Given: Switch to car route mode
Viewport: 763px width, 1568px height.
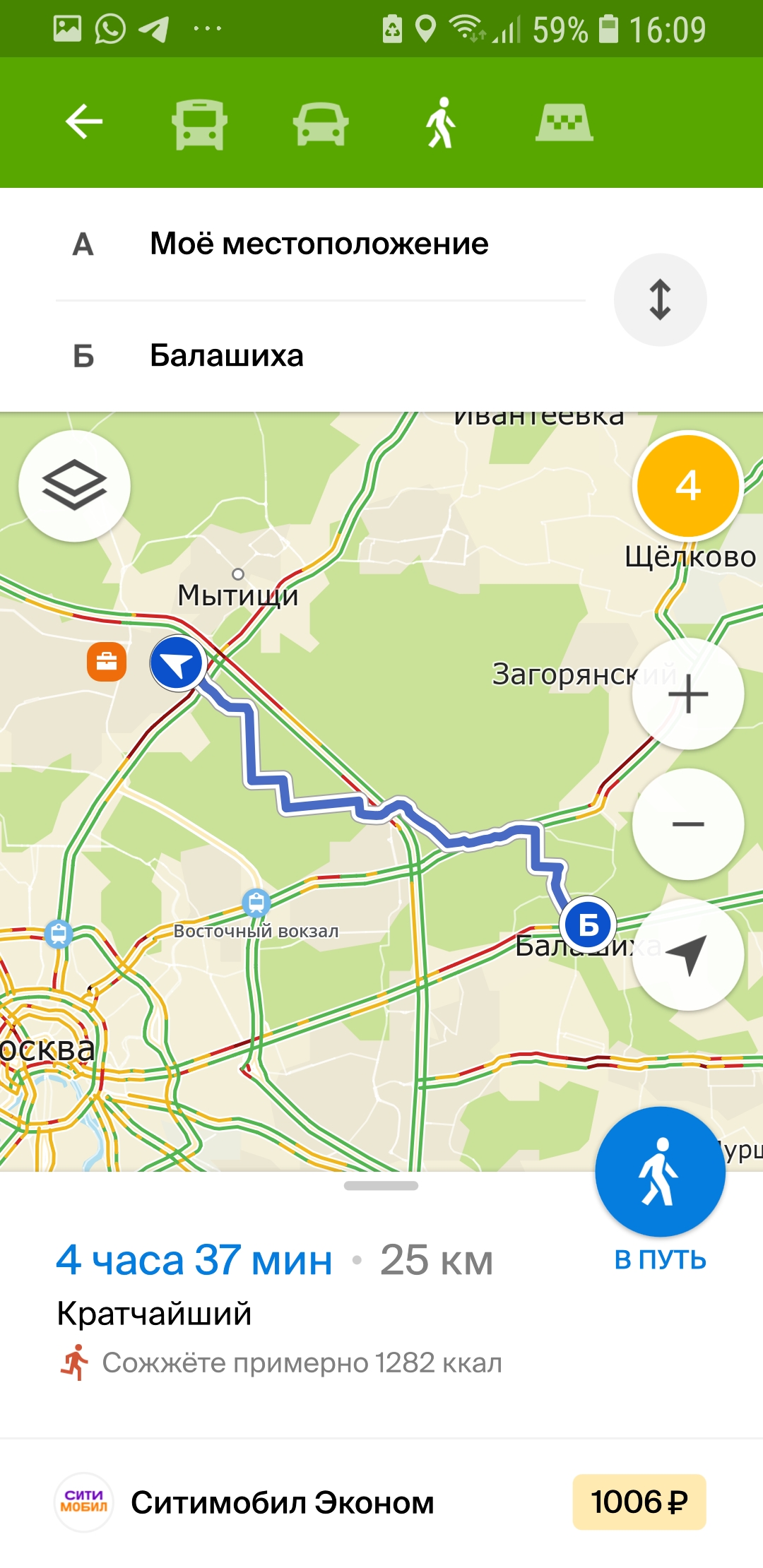Looking at the screenshot, I should [321, 124].
